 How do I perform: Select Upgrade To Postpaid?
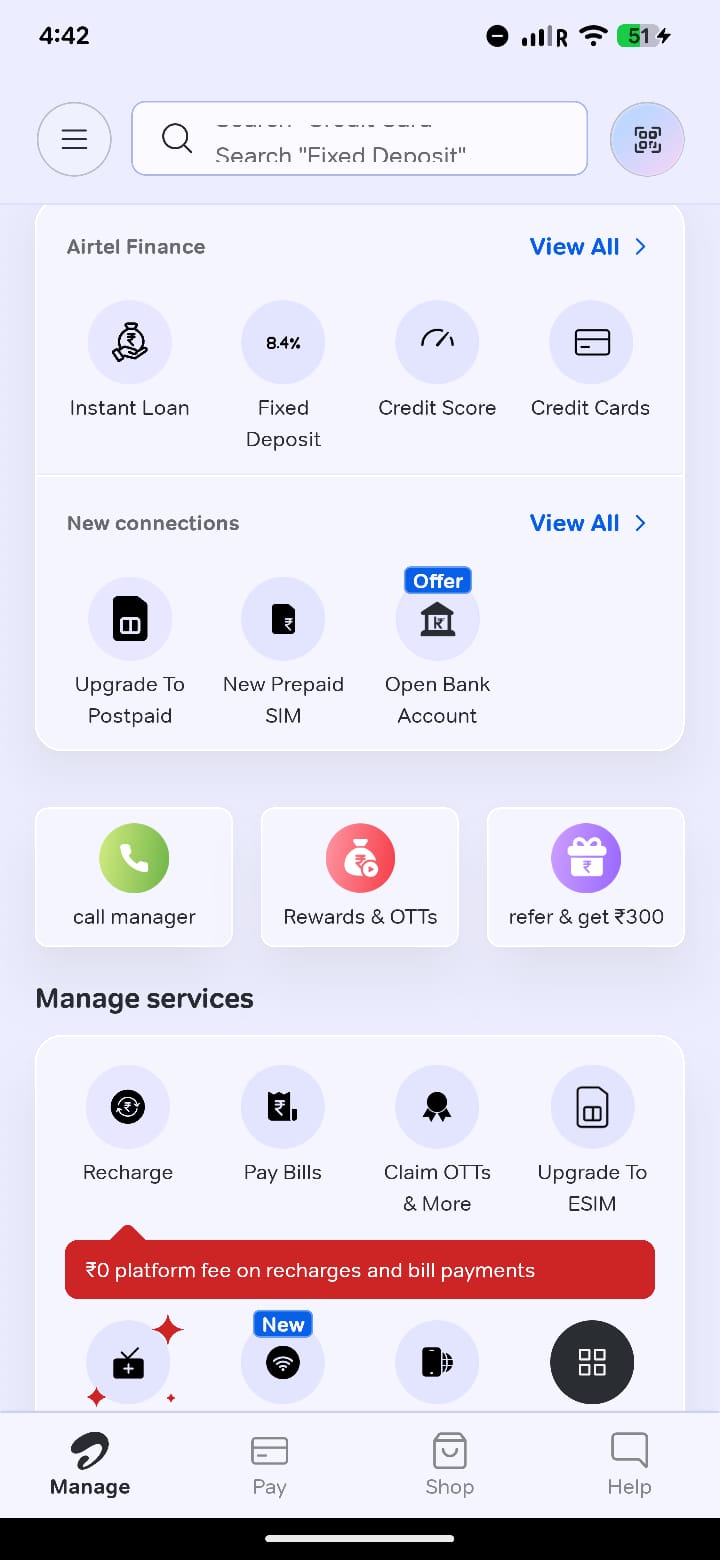[130, 652]
